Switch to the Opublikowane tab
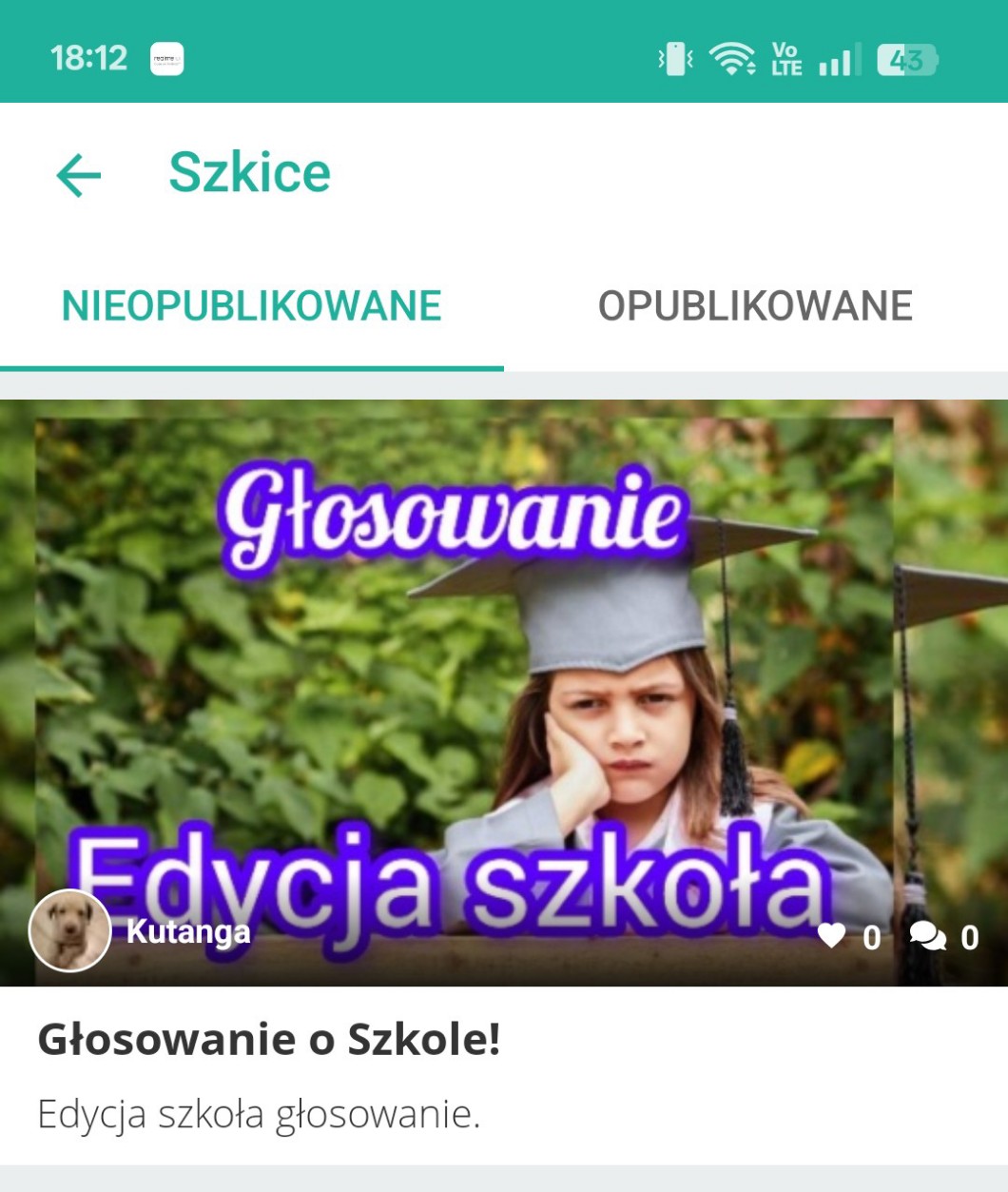Screen dimensions: 1008x1192 [755, 306]
